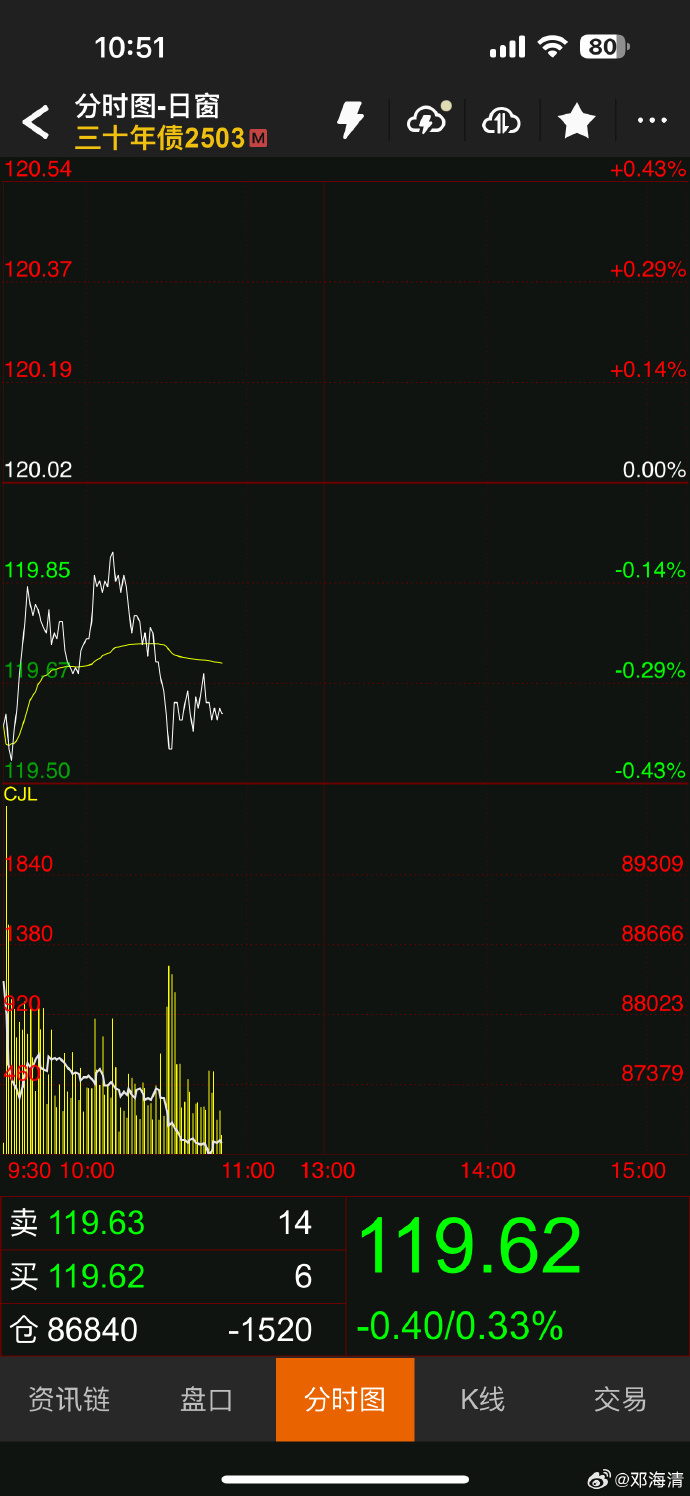Add contract to favorites with star
This screenshot has width=690, height=1496.
pos(576,122)
